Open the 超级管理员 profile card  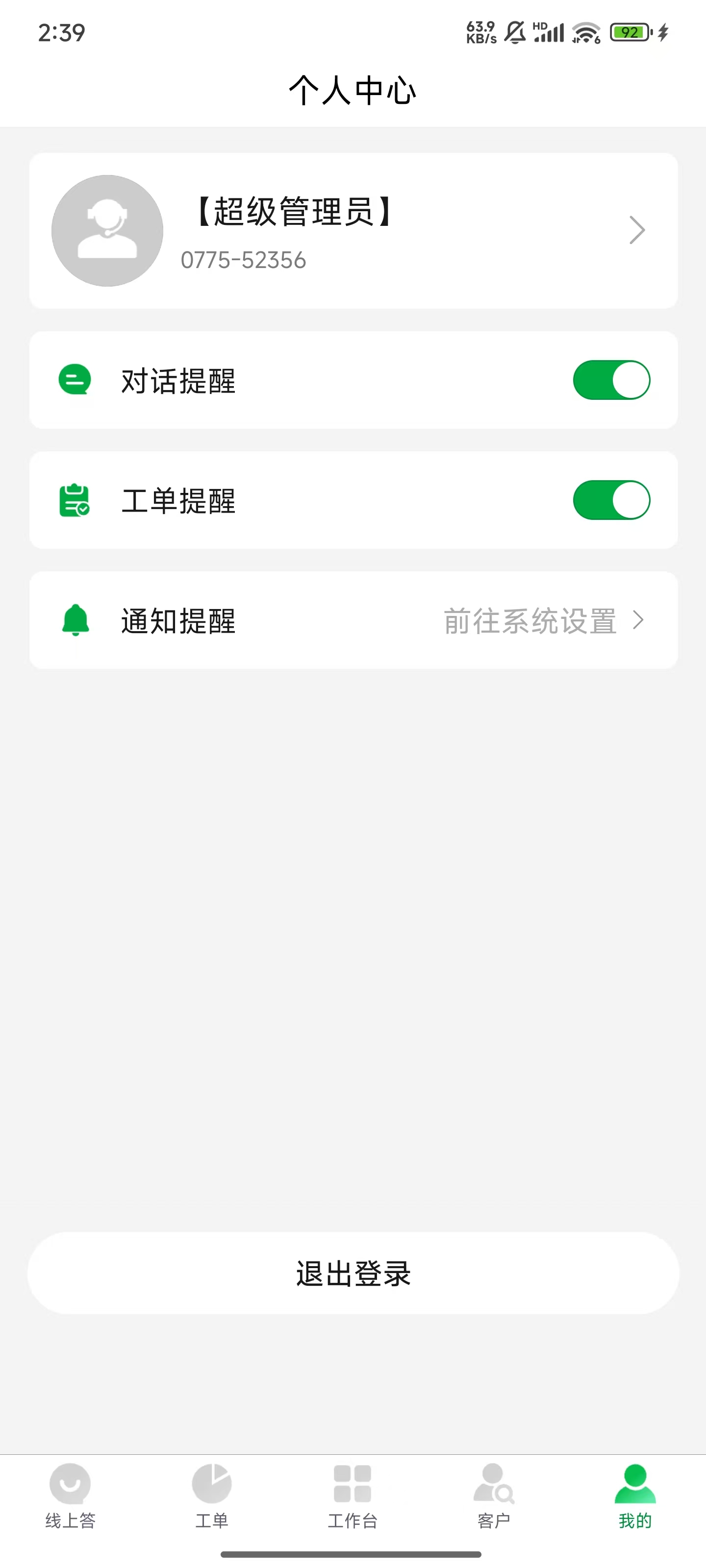pos(353,231)
